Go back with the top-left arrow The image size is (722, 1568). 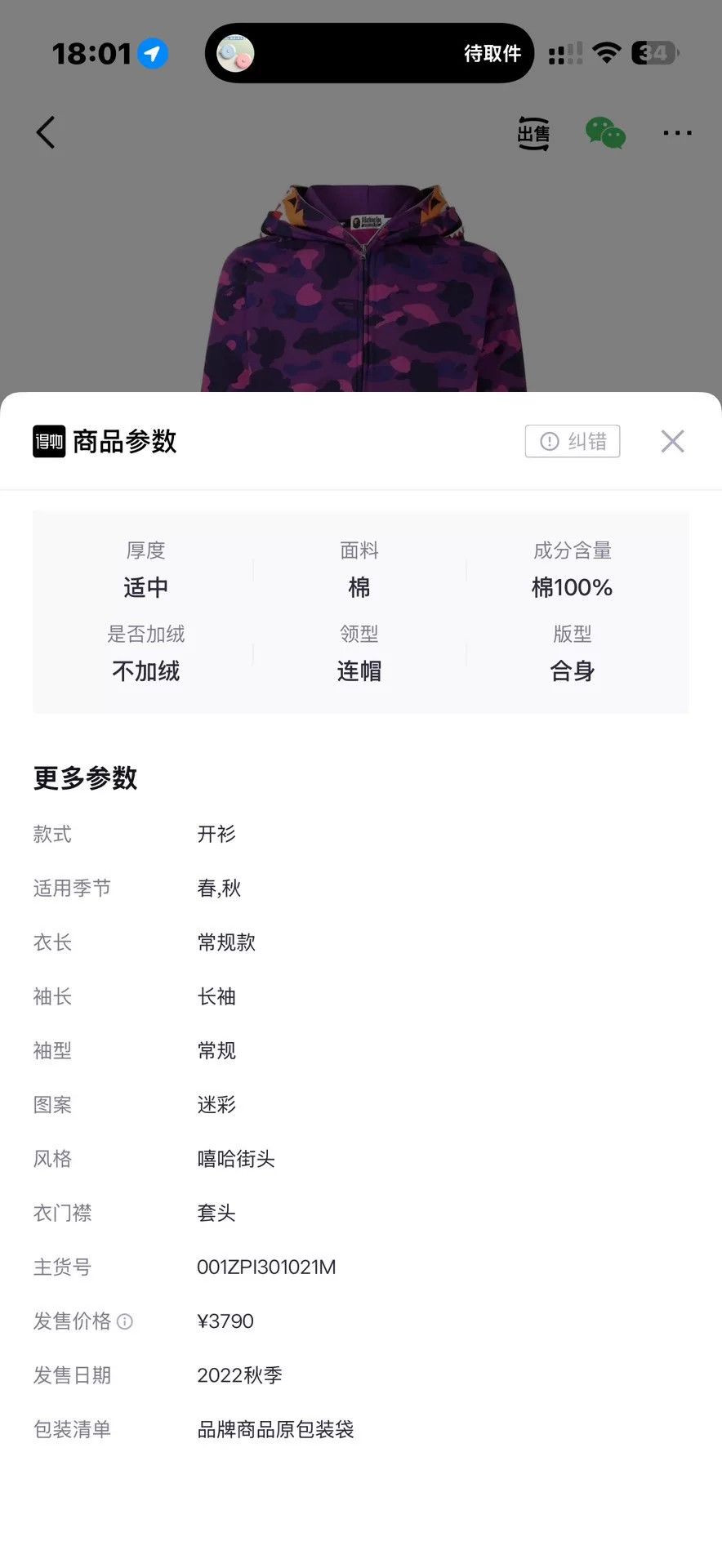coord(46,132)
